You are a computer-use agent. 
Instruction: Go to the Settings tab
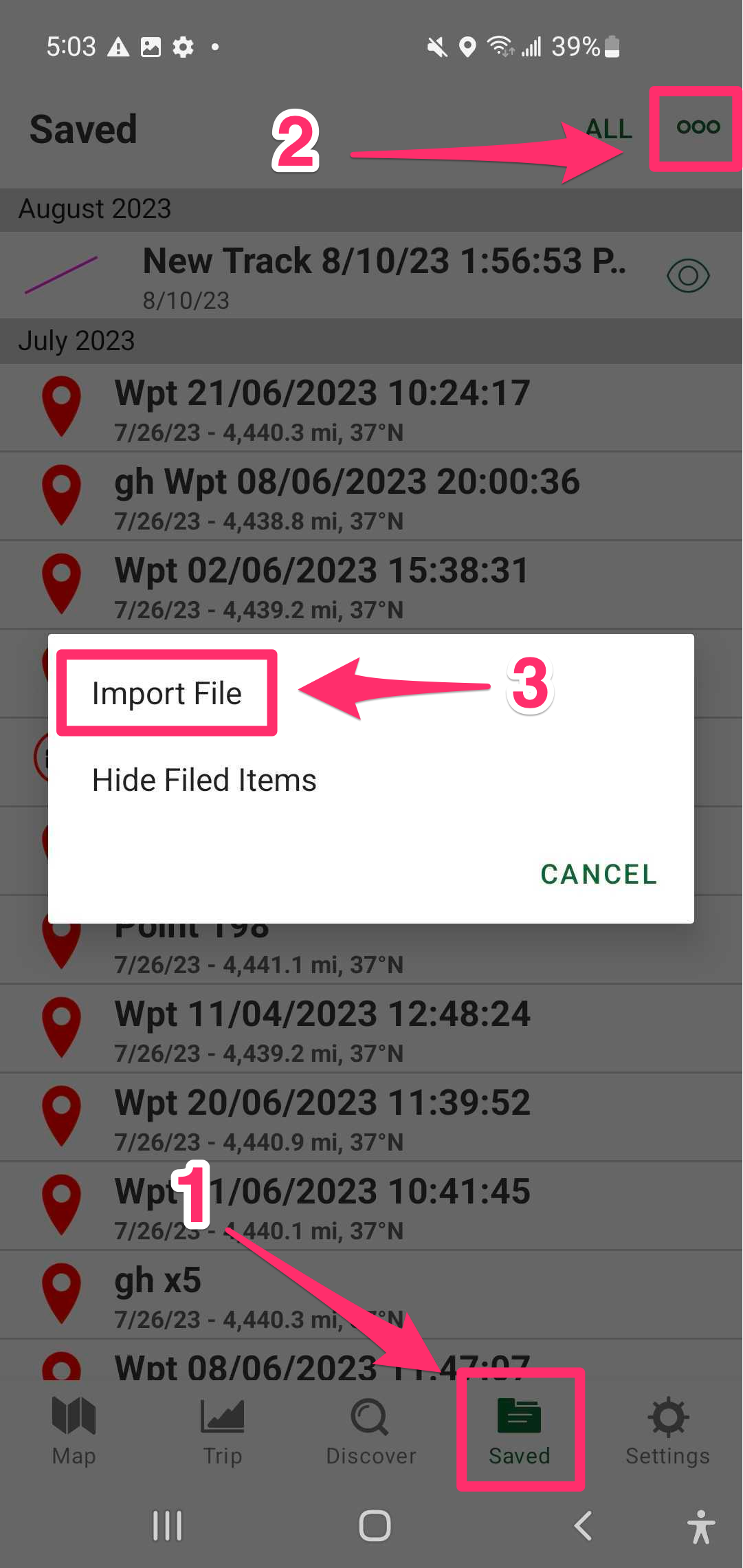668,1431
